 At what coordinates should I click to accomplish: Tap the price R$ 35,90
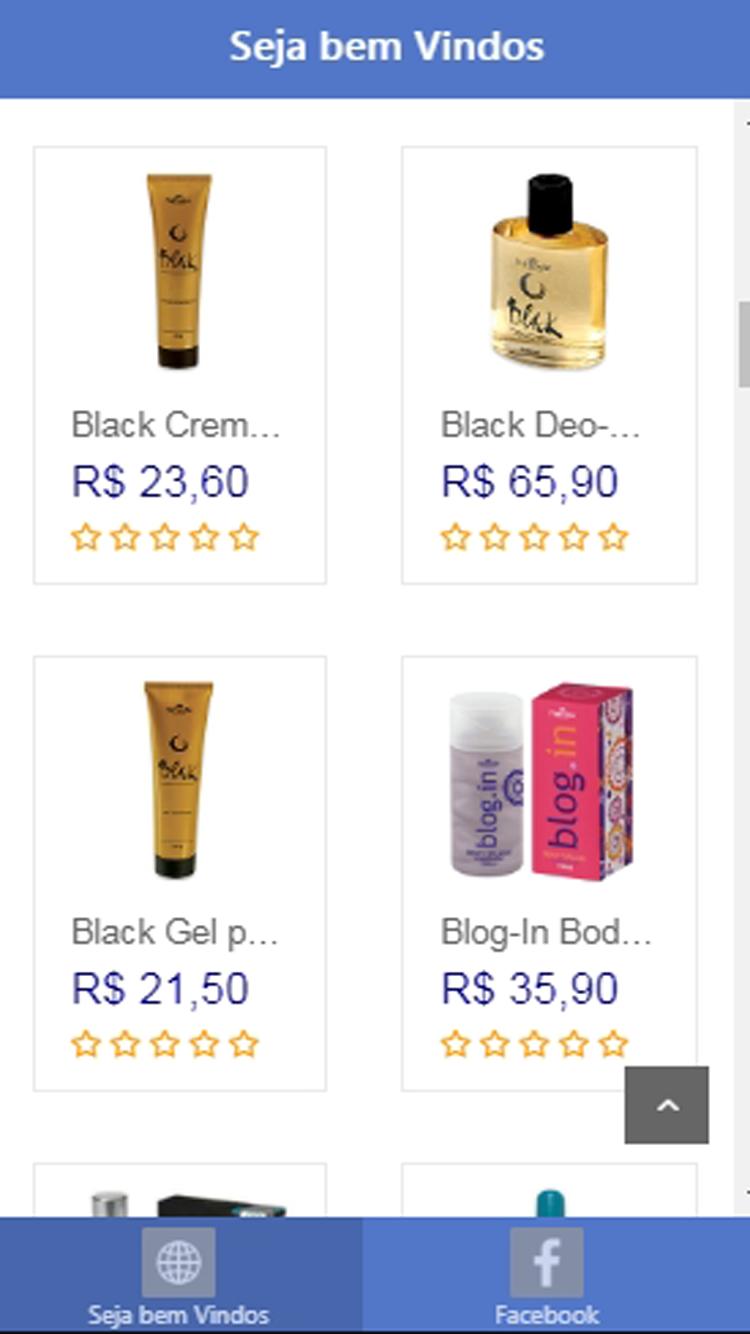(528, 989)
